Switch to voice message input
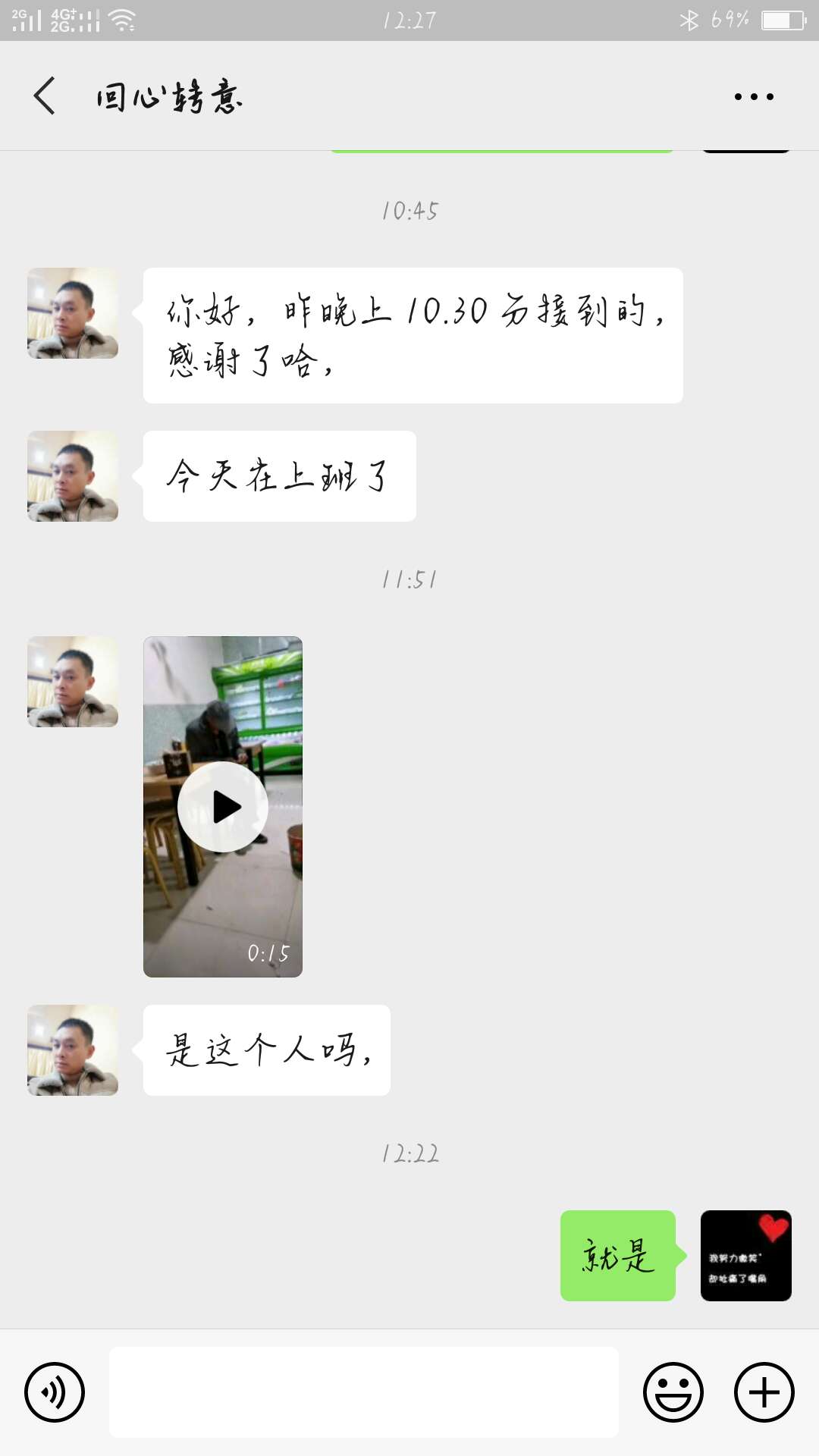This screenshot has width=819, height=1456. [55, 1392]
